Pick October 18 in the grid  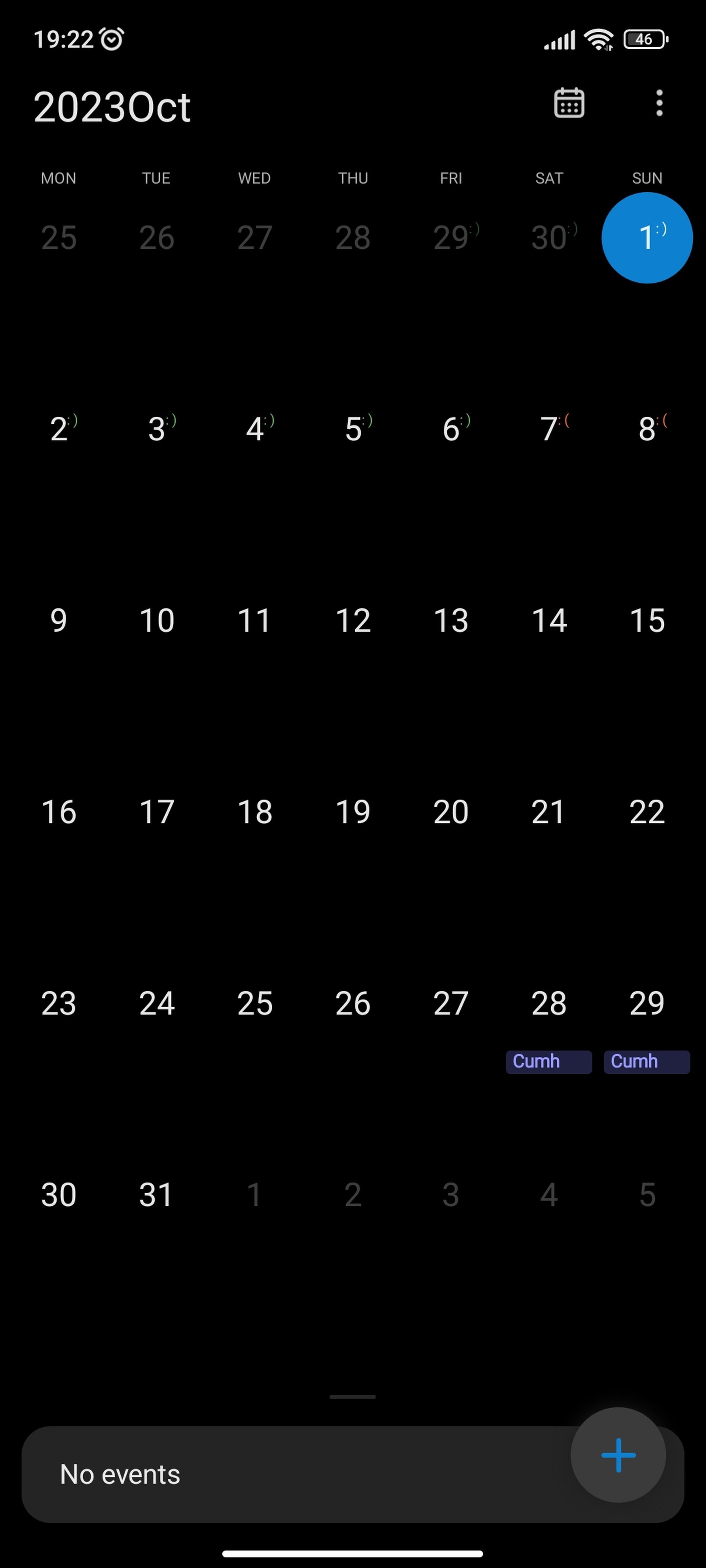coord(255,812)
